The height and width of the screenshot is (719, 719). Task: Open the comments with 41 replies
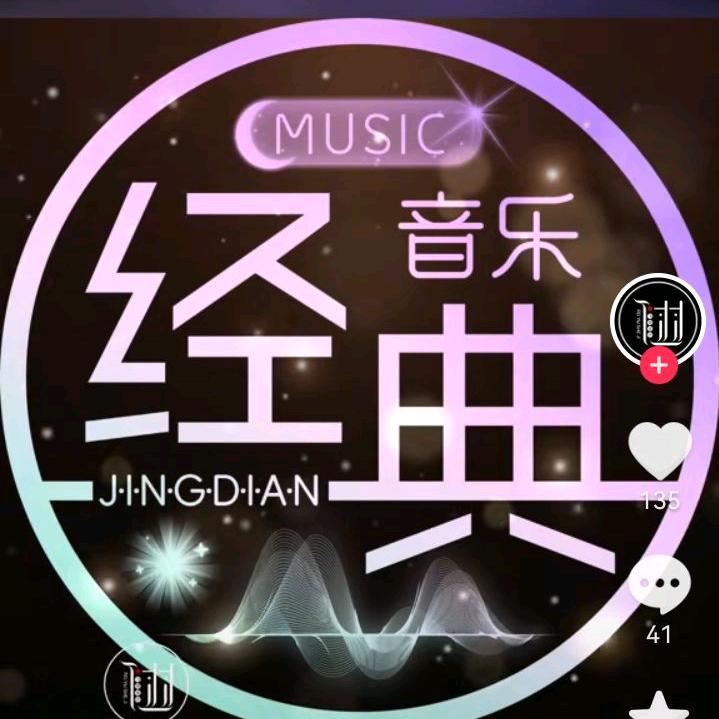[x=659, y=585]
